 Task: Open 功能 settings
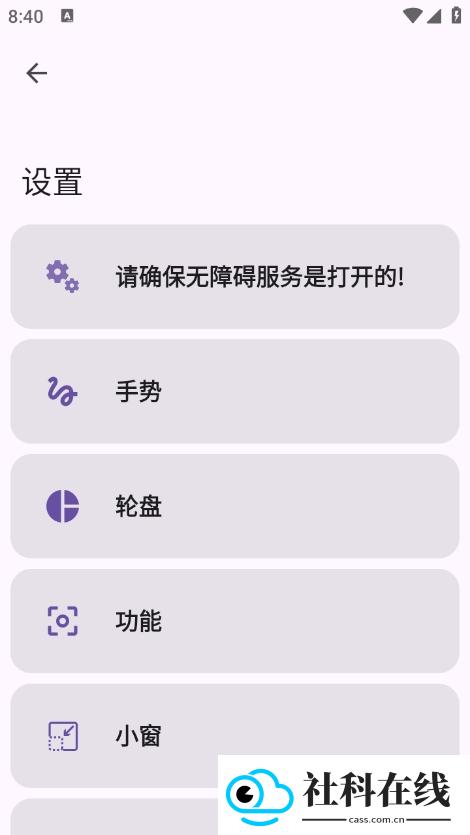coord(235,621)
